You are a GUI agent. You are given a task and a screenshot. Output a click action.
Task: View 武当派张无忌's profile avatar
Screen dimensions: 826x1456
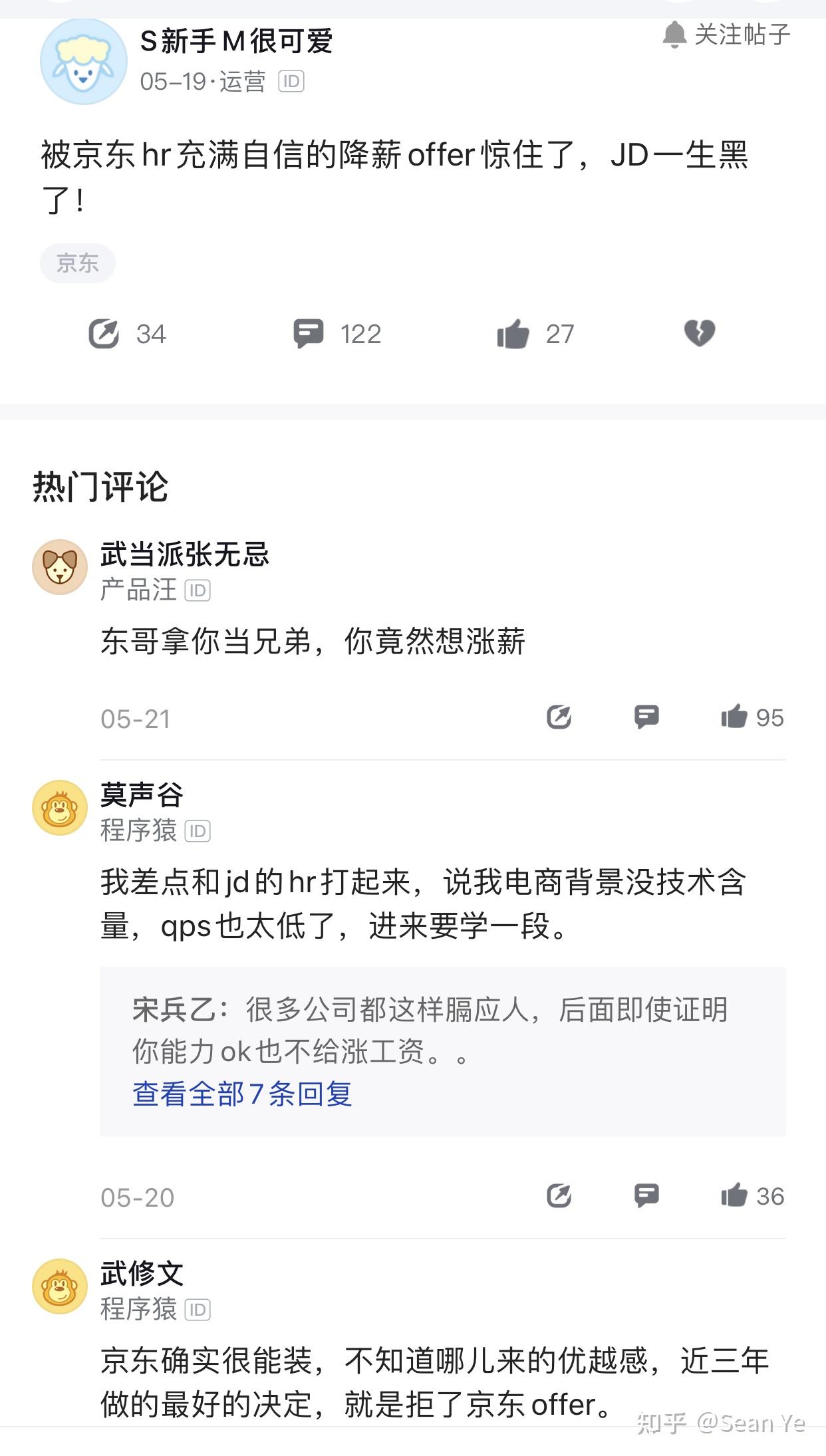tap(60, 567)
